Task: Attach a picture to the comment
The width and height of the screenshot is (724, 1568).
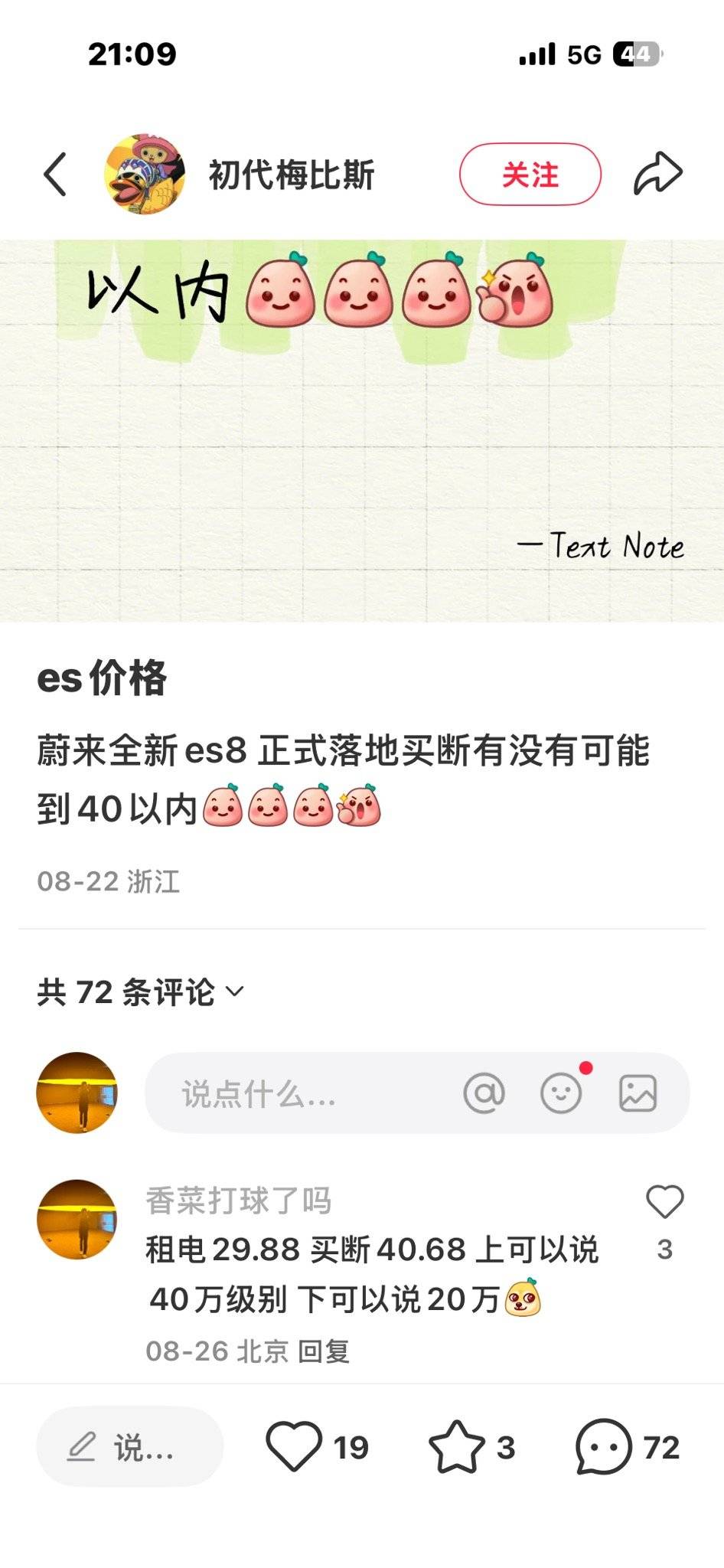Action: coord(638,1093)
